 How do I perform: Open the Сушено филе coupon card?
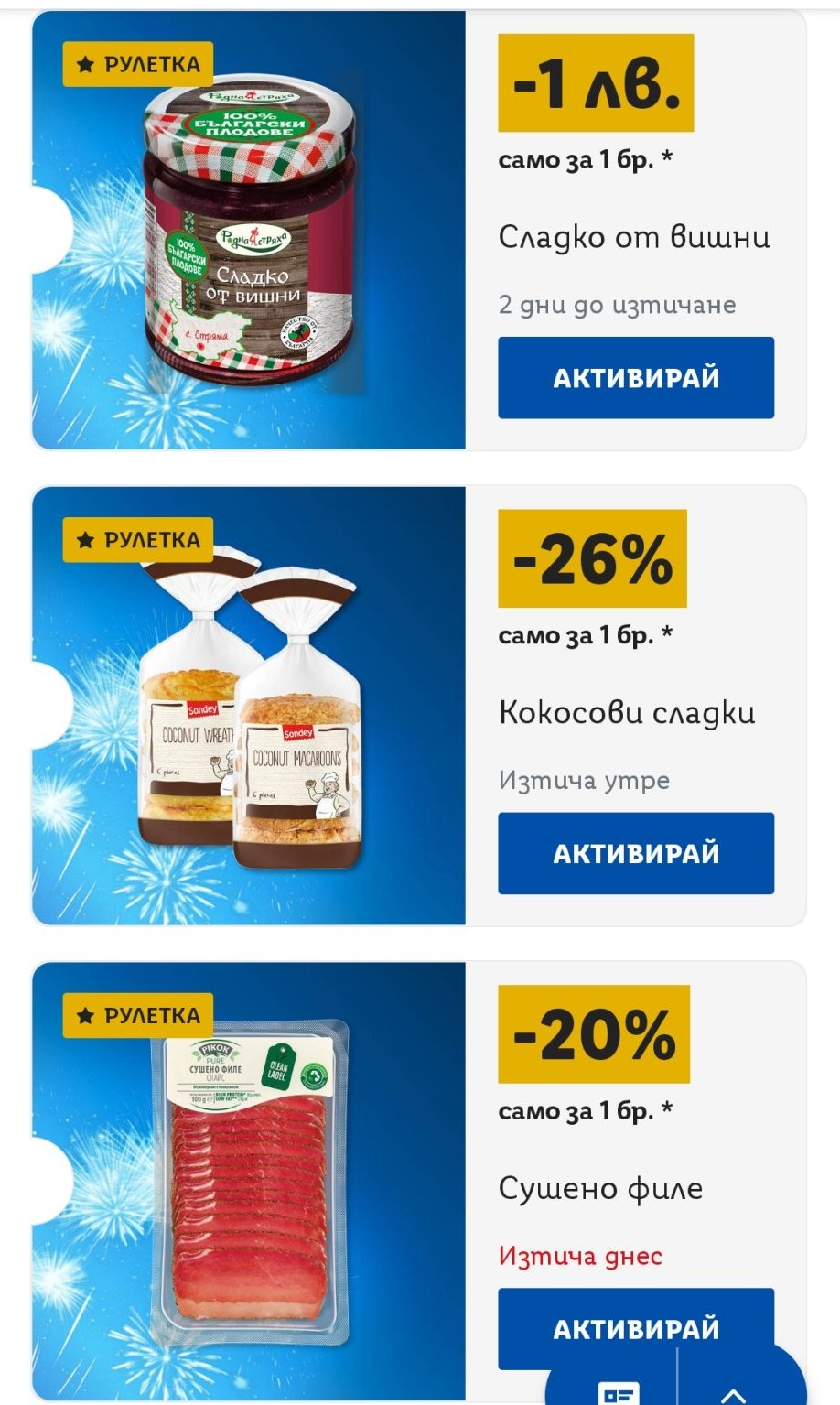pyautogui.click(x=249, y=1181)
